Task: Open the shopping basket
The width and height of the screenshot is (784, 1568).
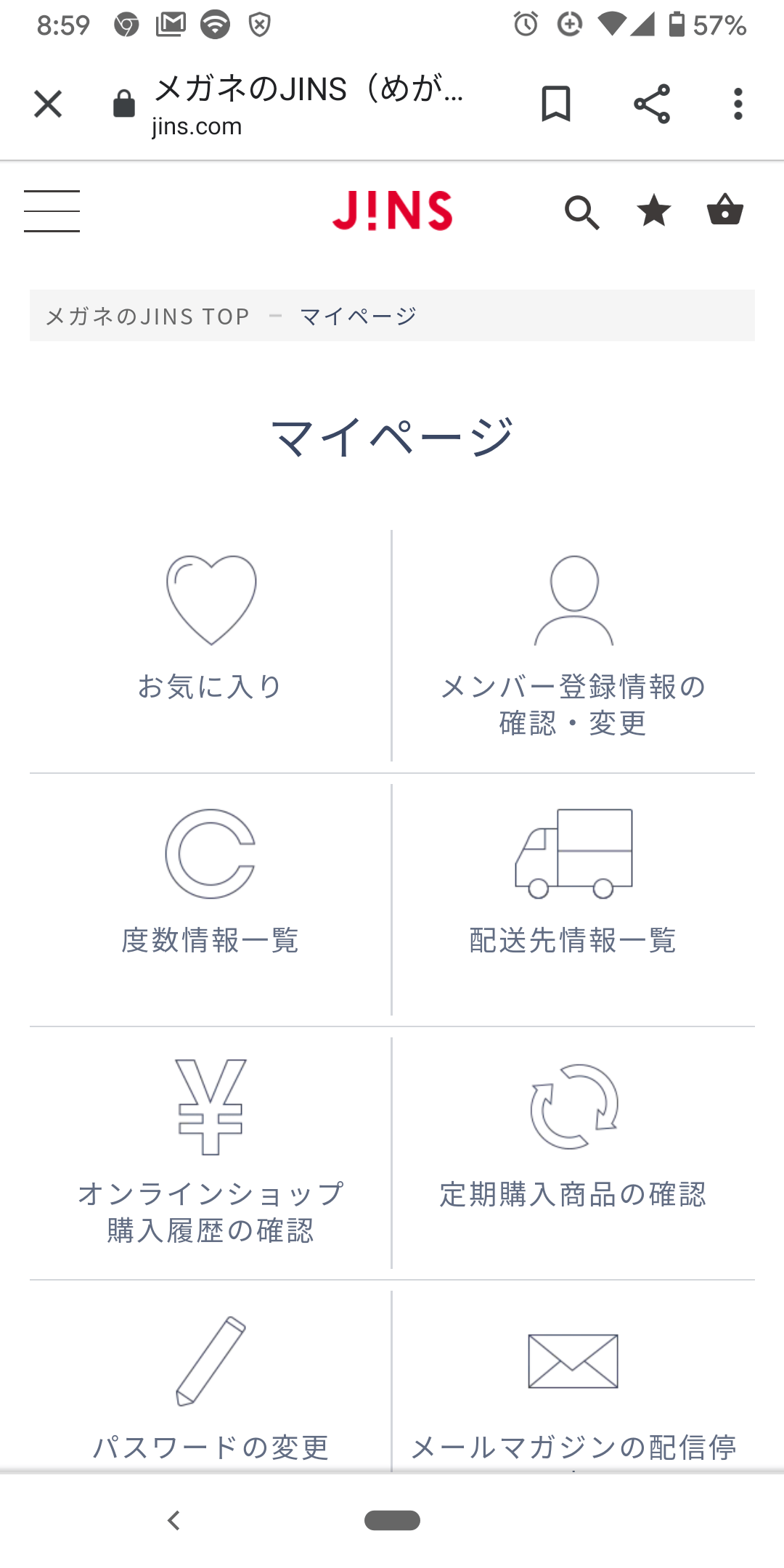Action: 724,210
